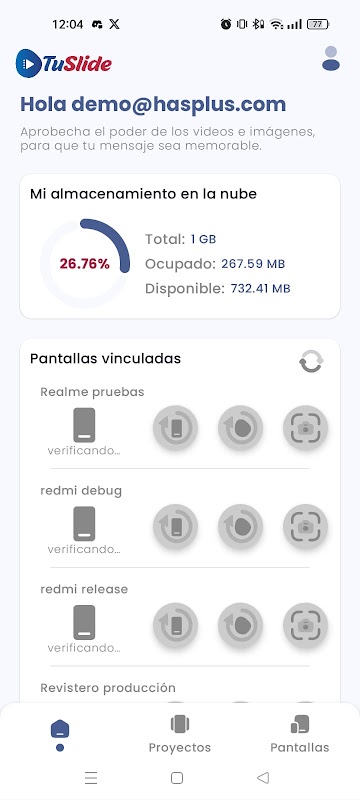Open the user profile icon

[331, 58]
